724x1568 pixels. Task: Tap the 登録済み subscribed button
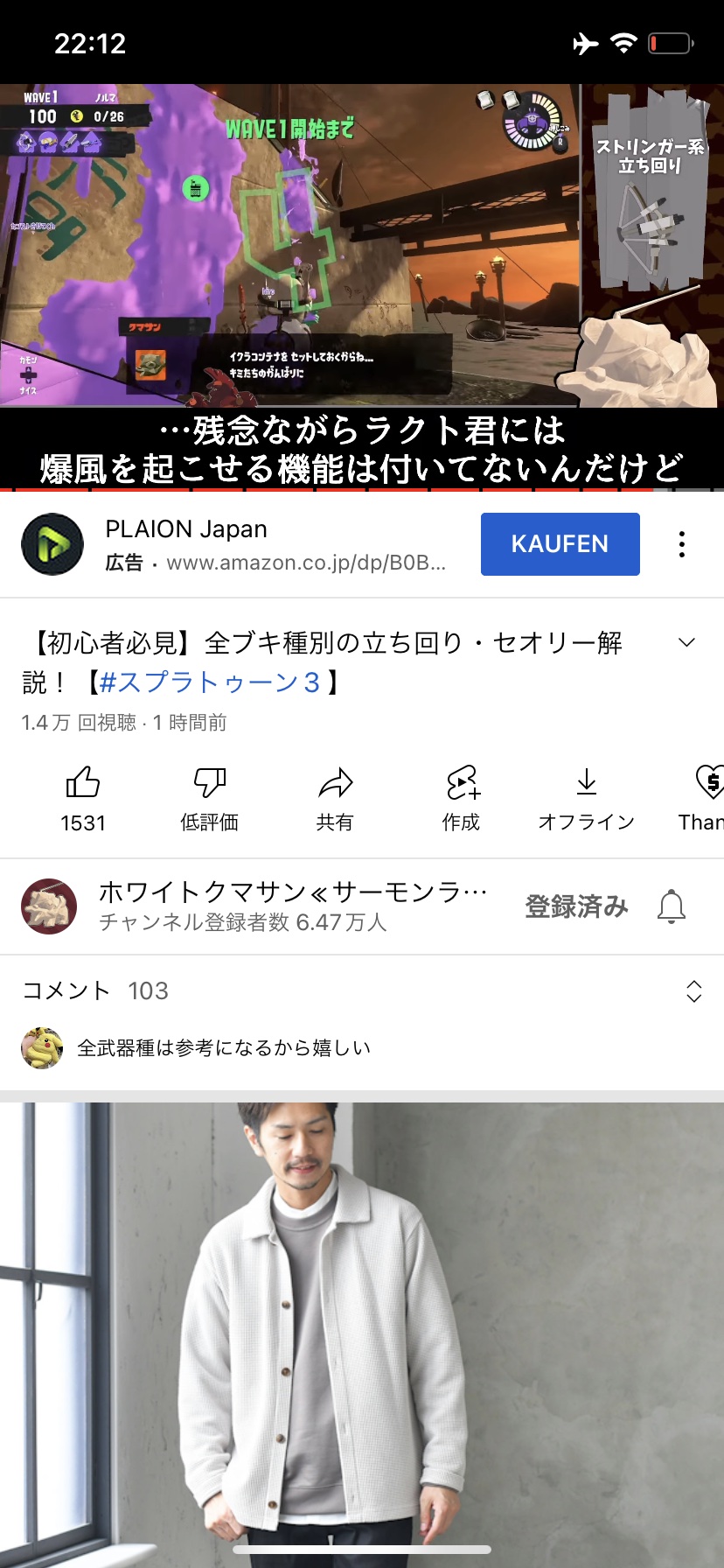point(576,906)
